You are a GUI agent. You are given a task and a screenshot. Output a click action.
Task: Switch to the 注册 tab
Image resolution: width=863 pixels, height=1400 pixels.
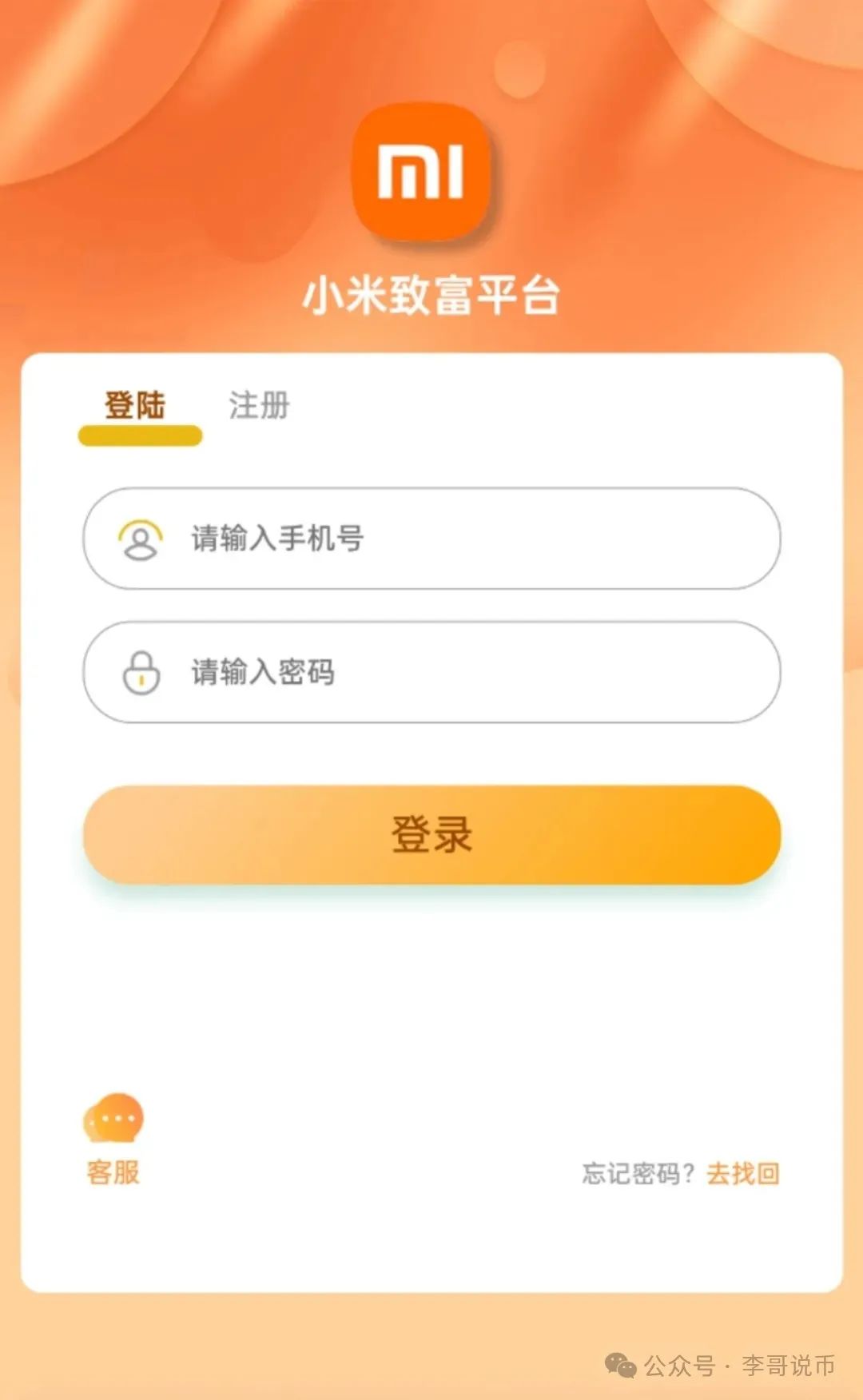[x=257, y=407]
